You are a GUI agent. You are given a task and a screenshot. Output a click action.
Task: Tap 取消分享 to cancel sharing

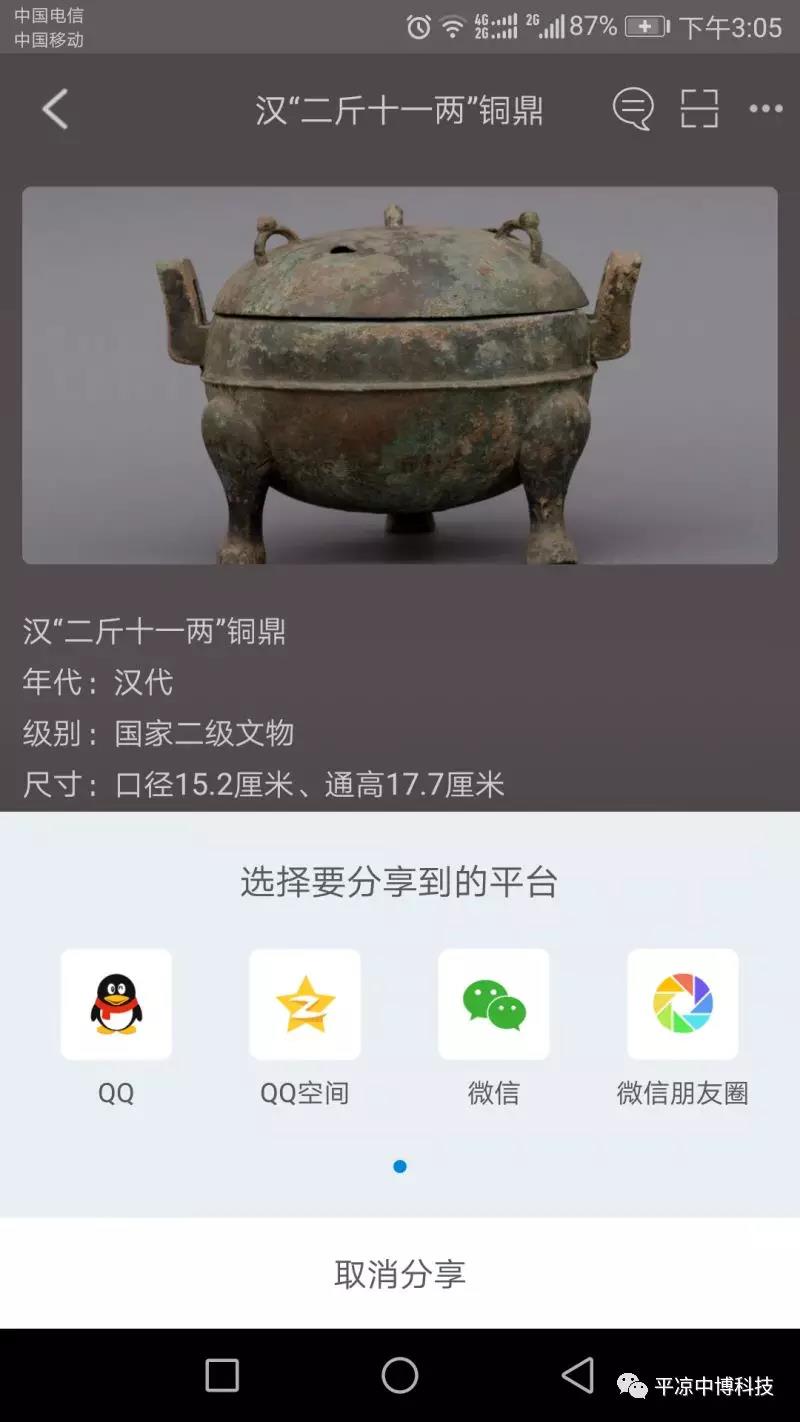[x=400, y=1274]
